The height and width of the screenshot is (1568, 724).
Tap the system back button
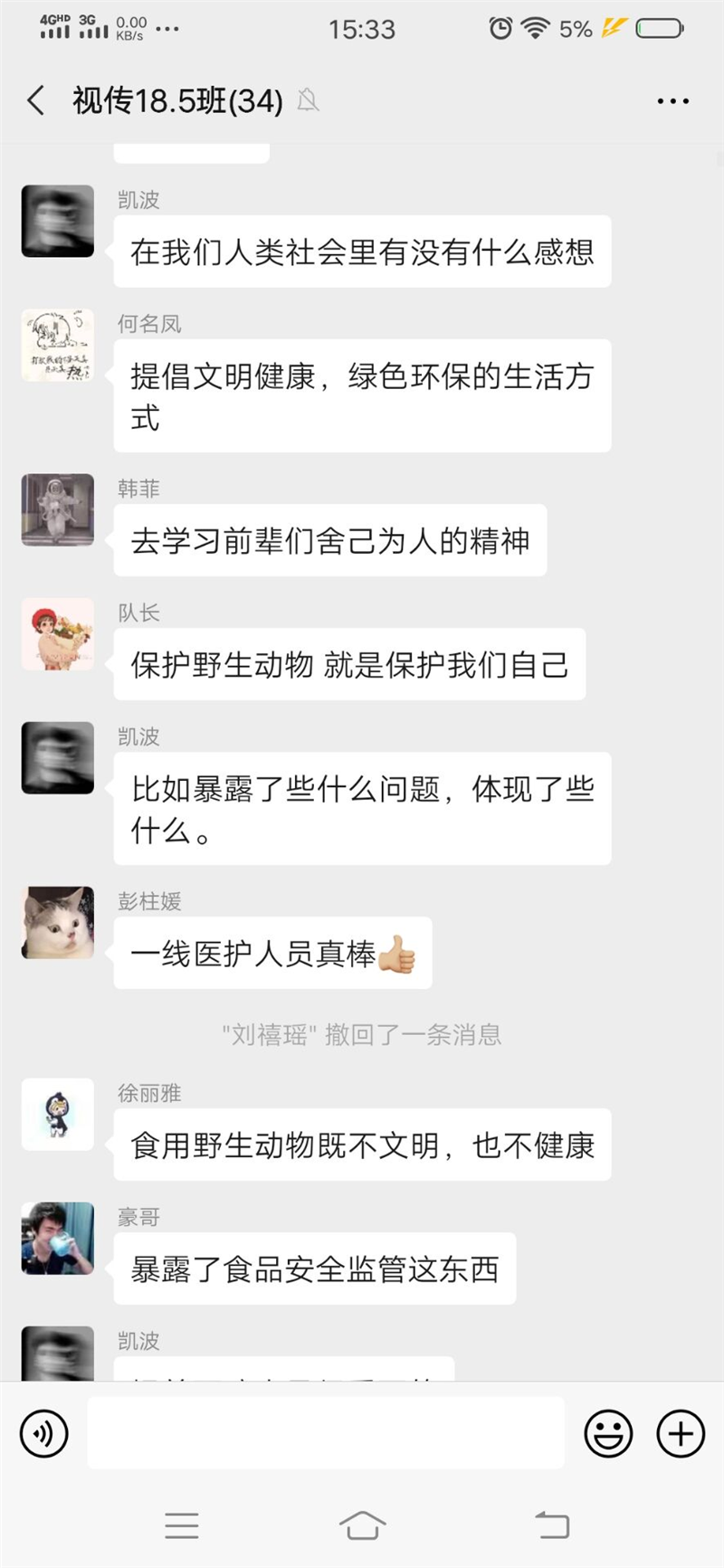click(x=551, y=1525)
